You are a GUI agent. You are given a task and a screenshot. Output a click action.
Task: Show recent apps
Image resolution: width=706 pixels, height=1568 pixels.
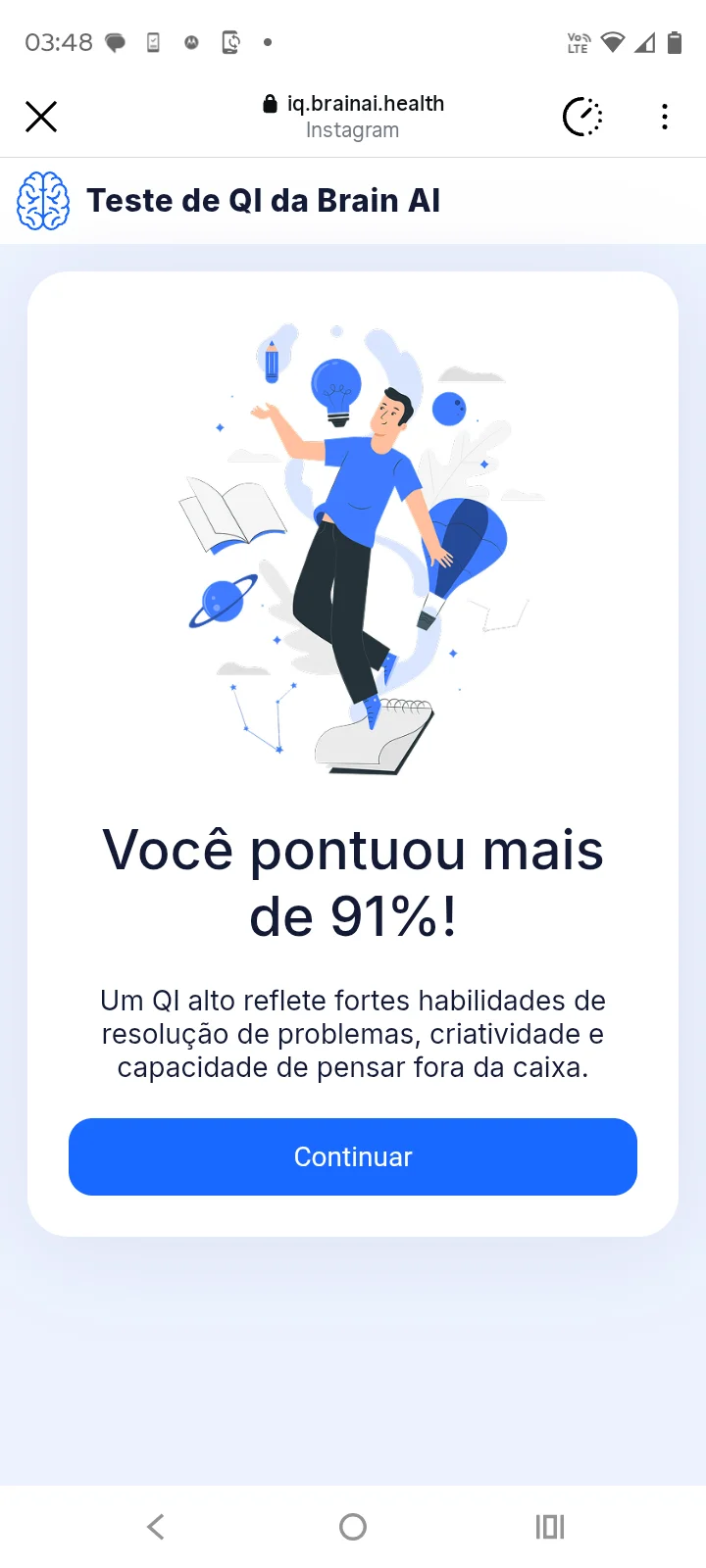(x=550, y=1526)
